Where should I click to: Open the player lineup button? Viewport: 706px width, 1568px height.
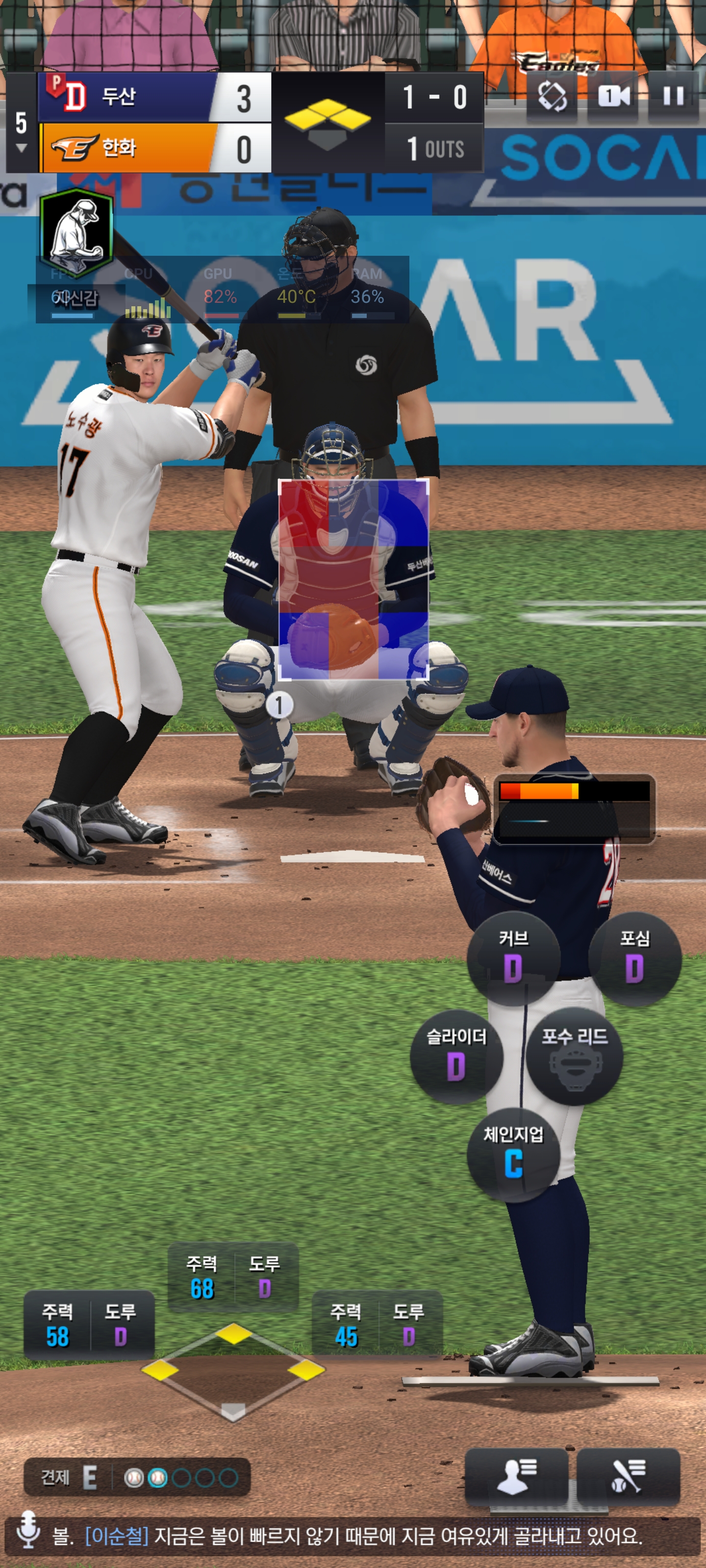(x=517, y=1476)
